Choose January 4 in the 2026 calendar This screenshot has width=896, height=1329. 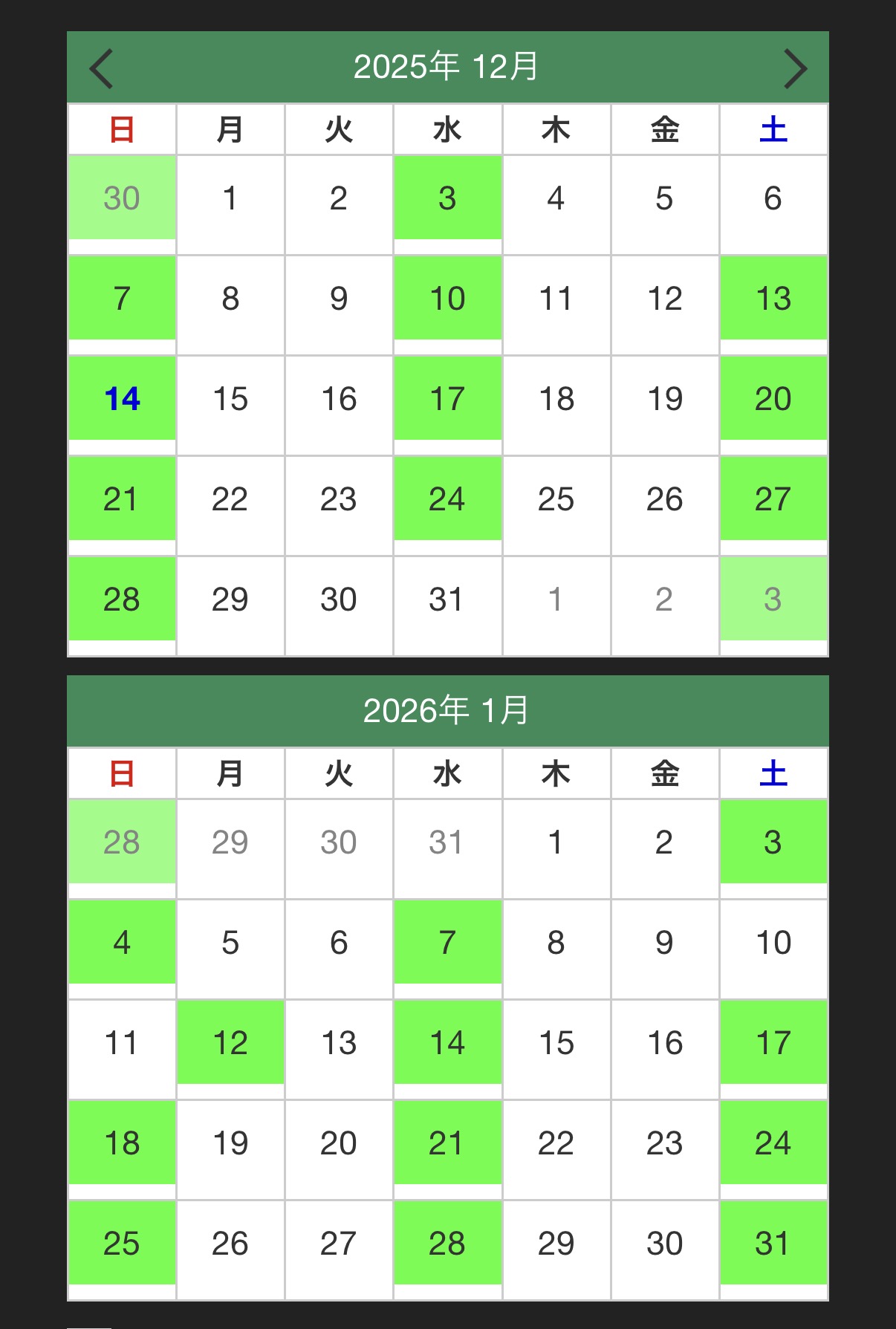122,943
